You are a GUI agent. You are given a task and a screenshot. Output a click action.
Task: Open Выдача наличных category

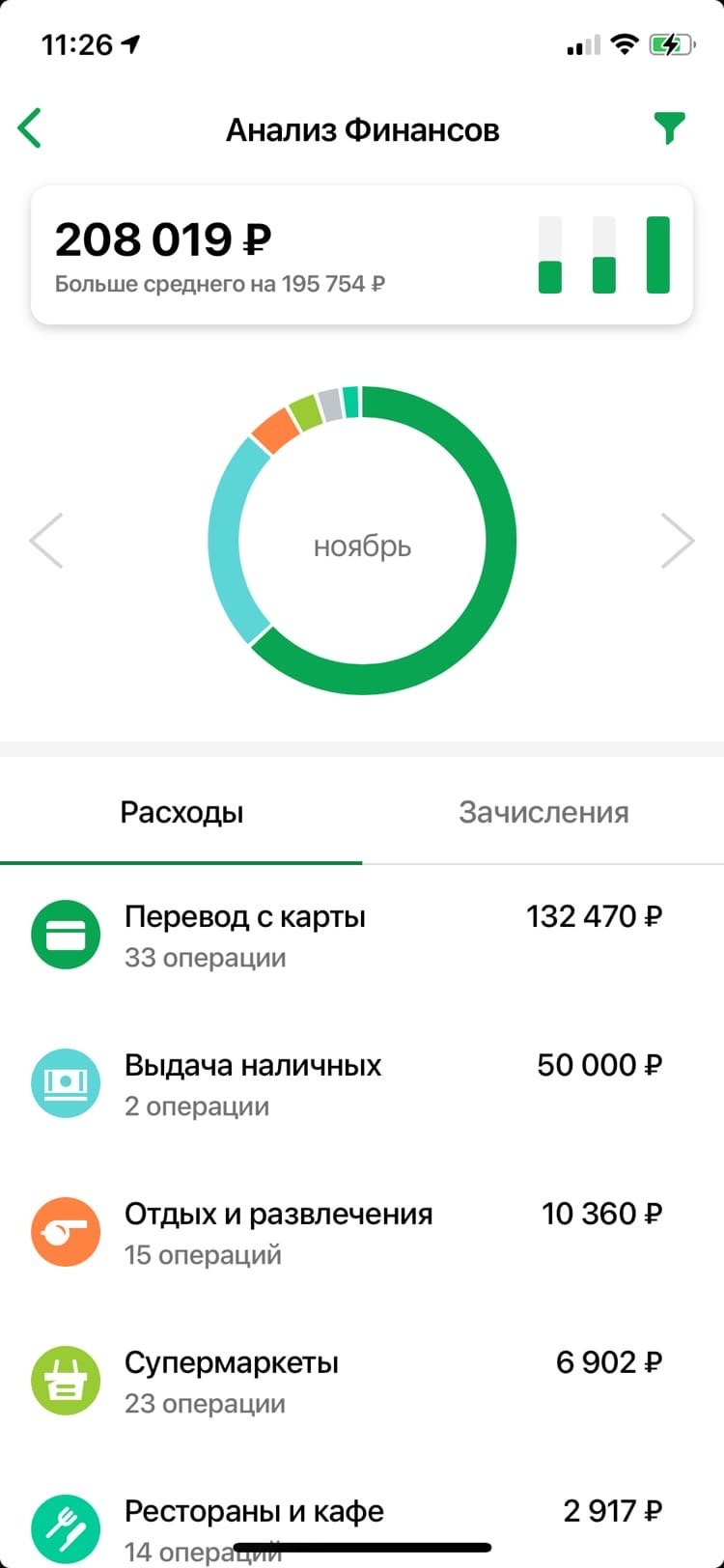click(x=362, y=1084)
